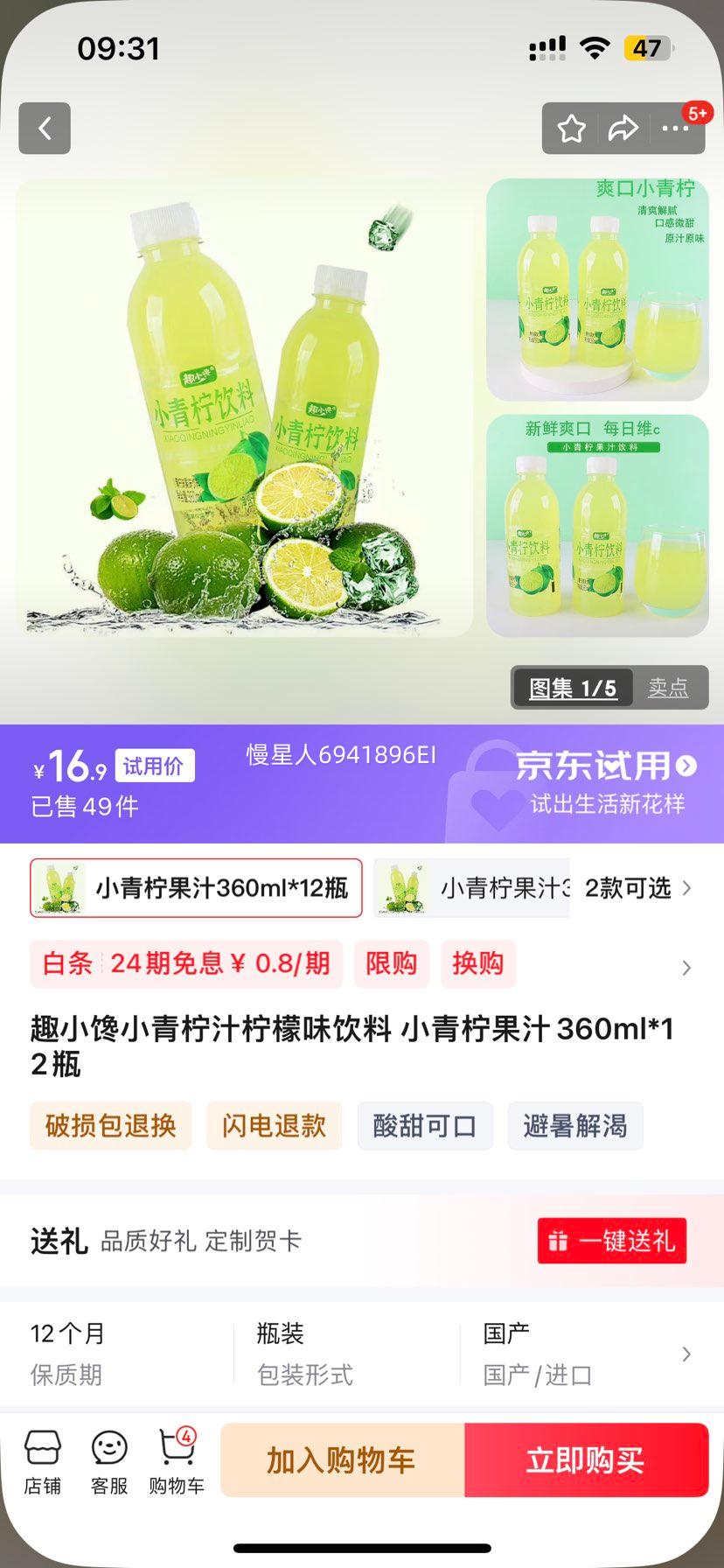Tap the 立即购买 button
The image size is (724, 1568).
tap(585, 1459)
